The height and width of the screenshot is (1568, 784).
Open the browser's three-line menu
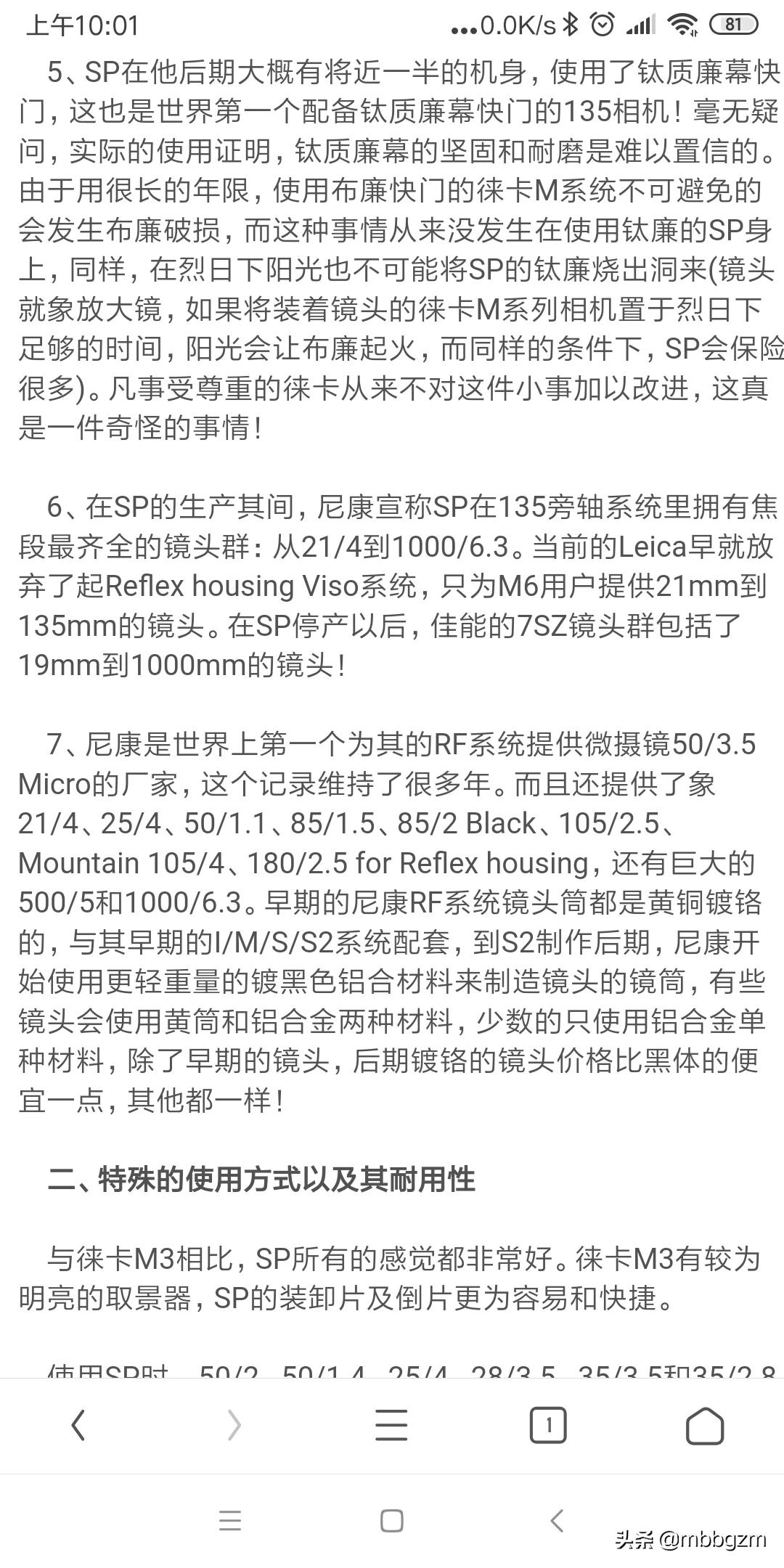coord(391,1424)
